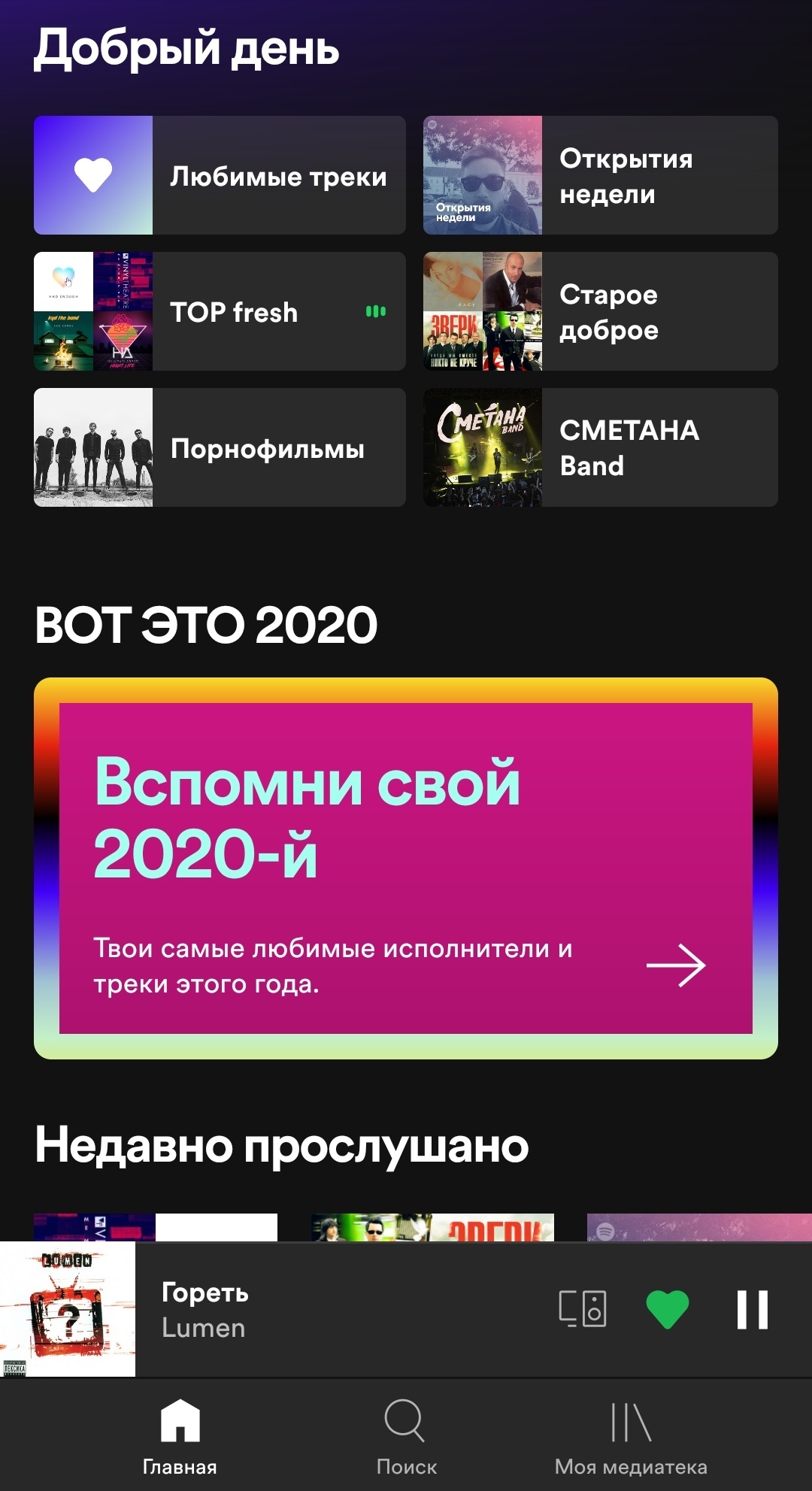Switch to the Главная tab
The image size is (812, 1491).
180,1436
